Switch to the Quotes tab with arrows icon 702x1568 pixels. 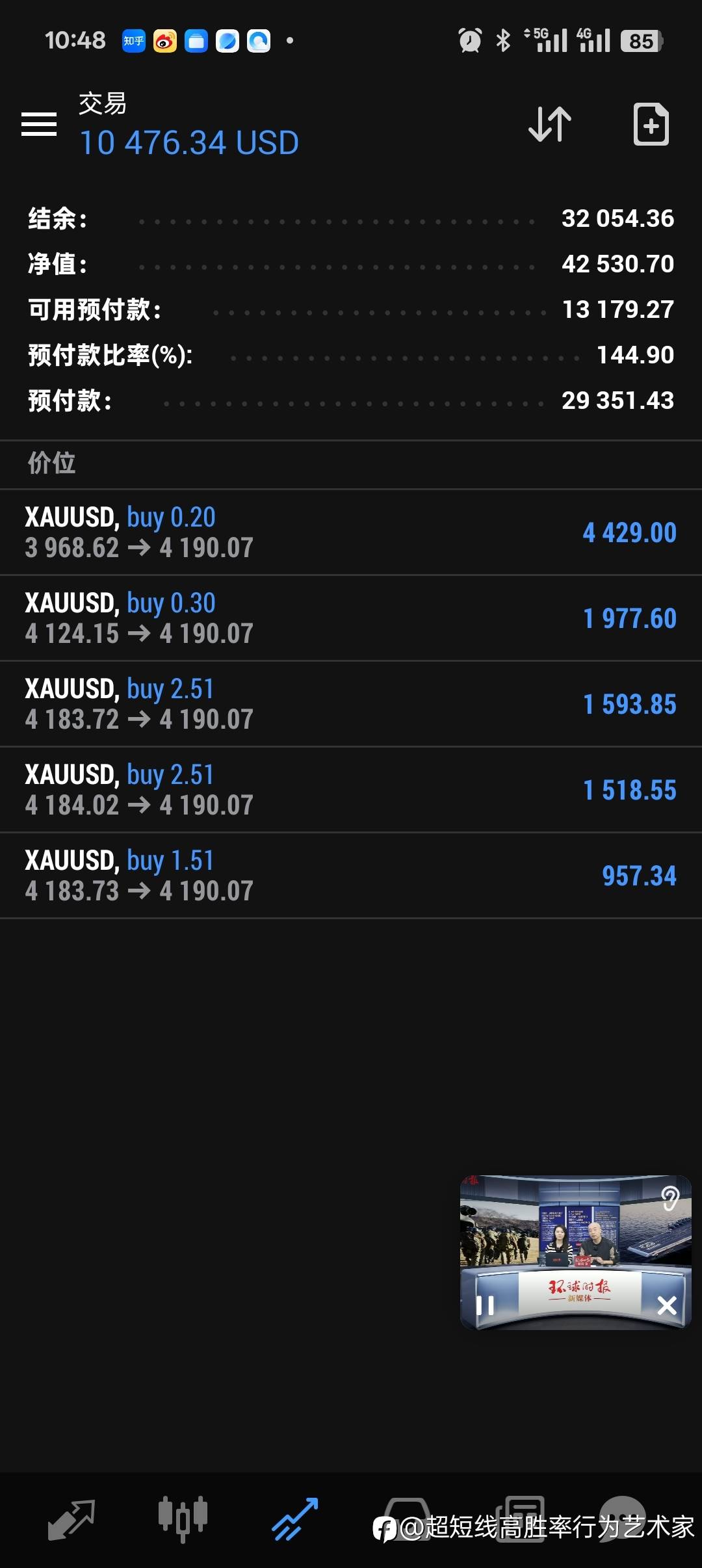71,1520
